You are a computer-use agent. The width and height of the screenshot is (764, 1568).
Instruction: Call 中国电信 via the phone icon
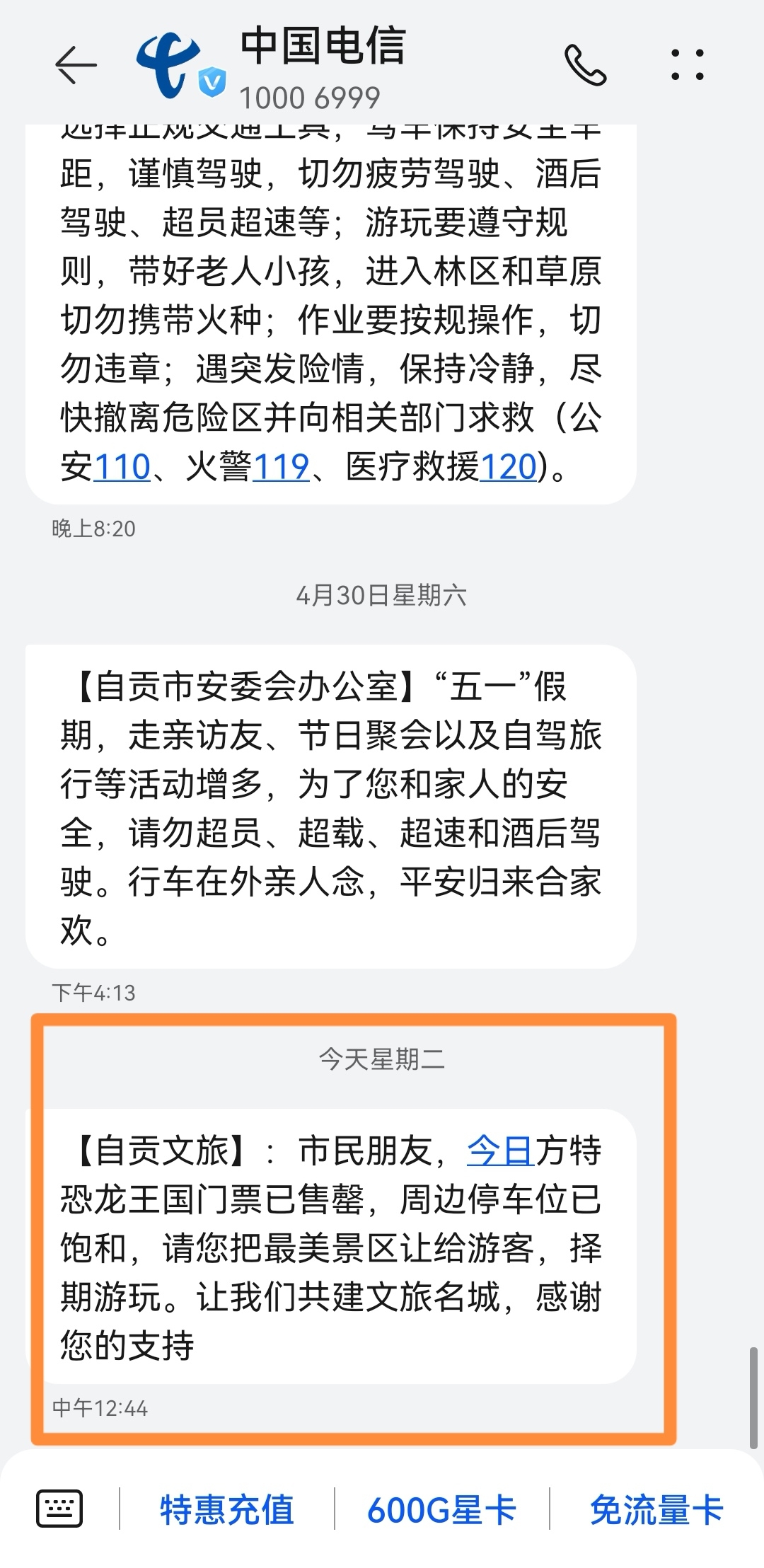click(x=585, y=65)
